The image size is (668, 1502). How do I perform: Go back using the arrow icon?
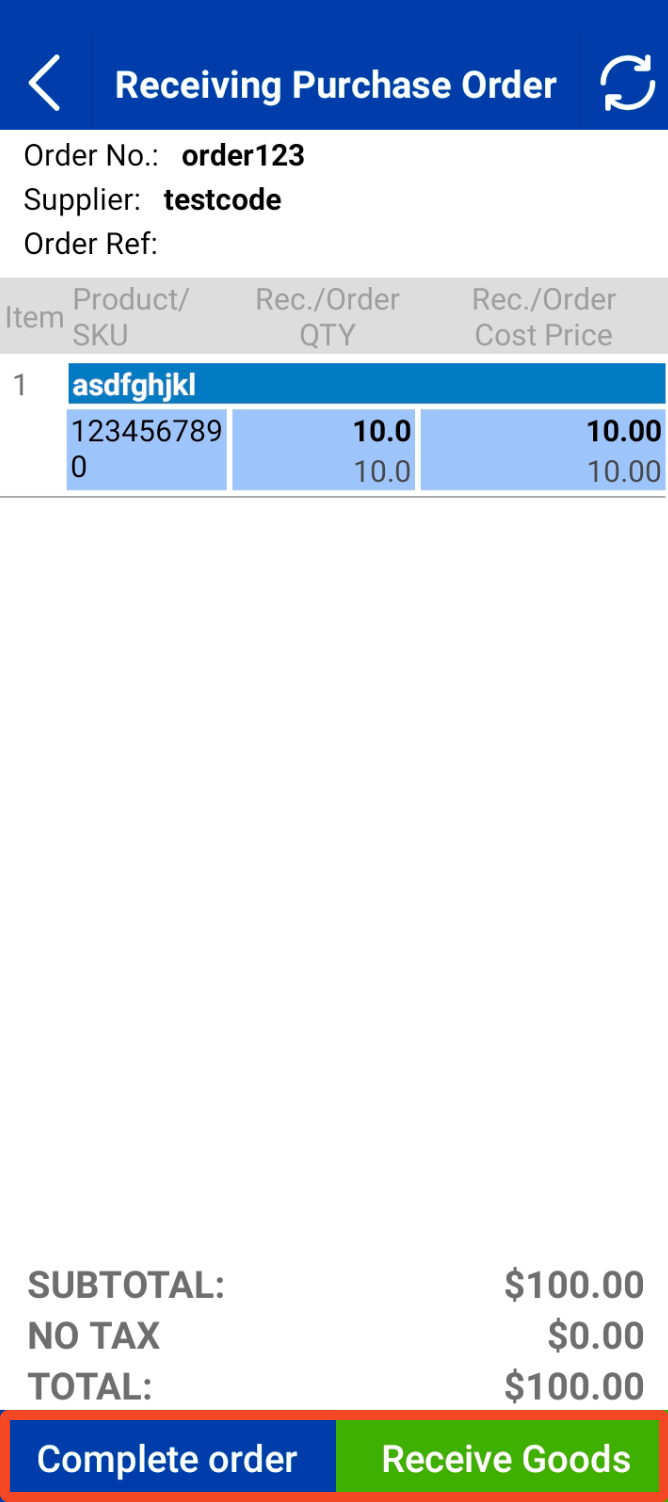45,83
